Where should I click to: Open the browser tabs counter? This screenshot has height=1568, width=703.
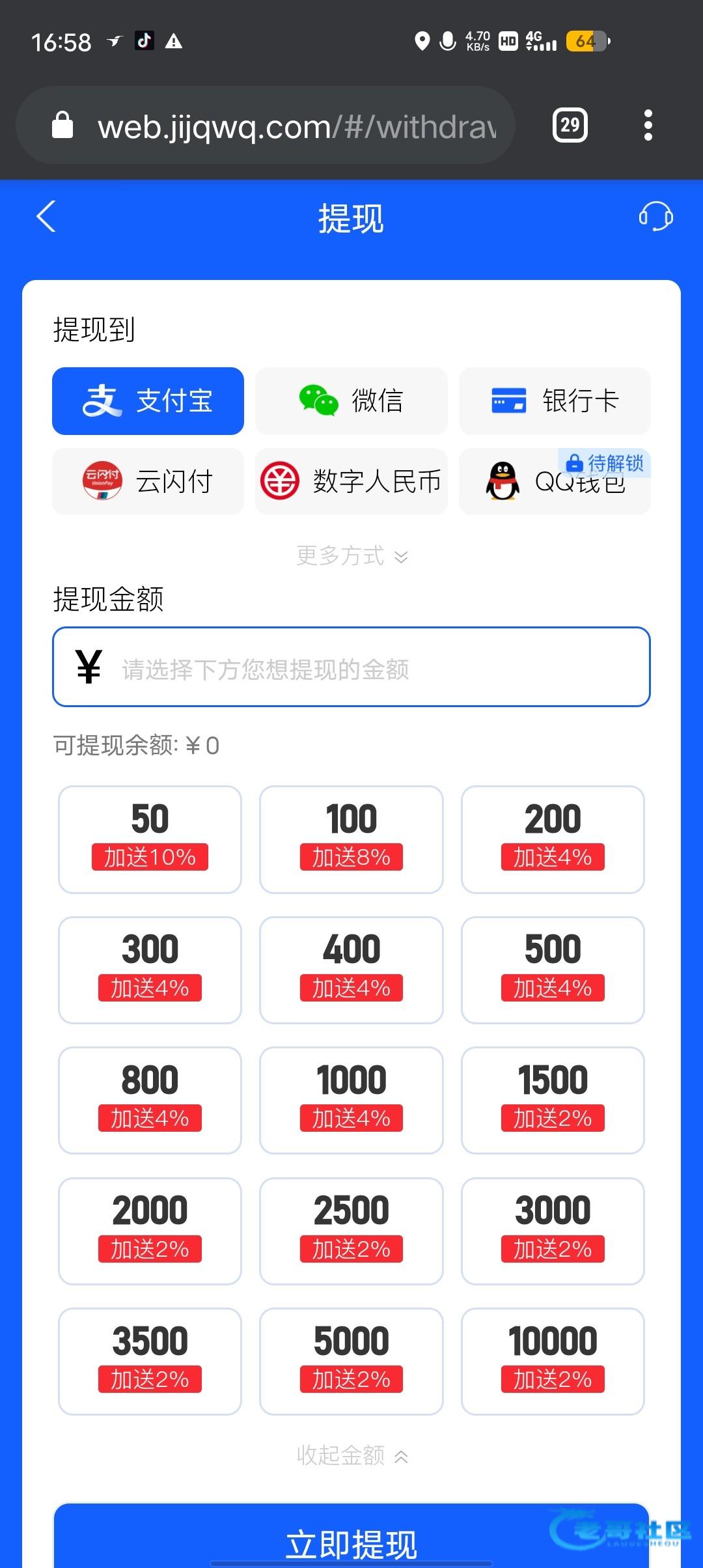tap(570, 125)
